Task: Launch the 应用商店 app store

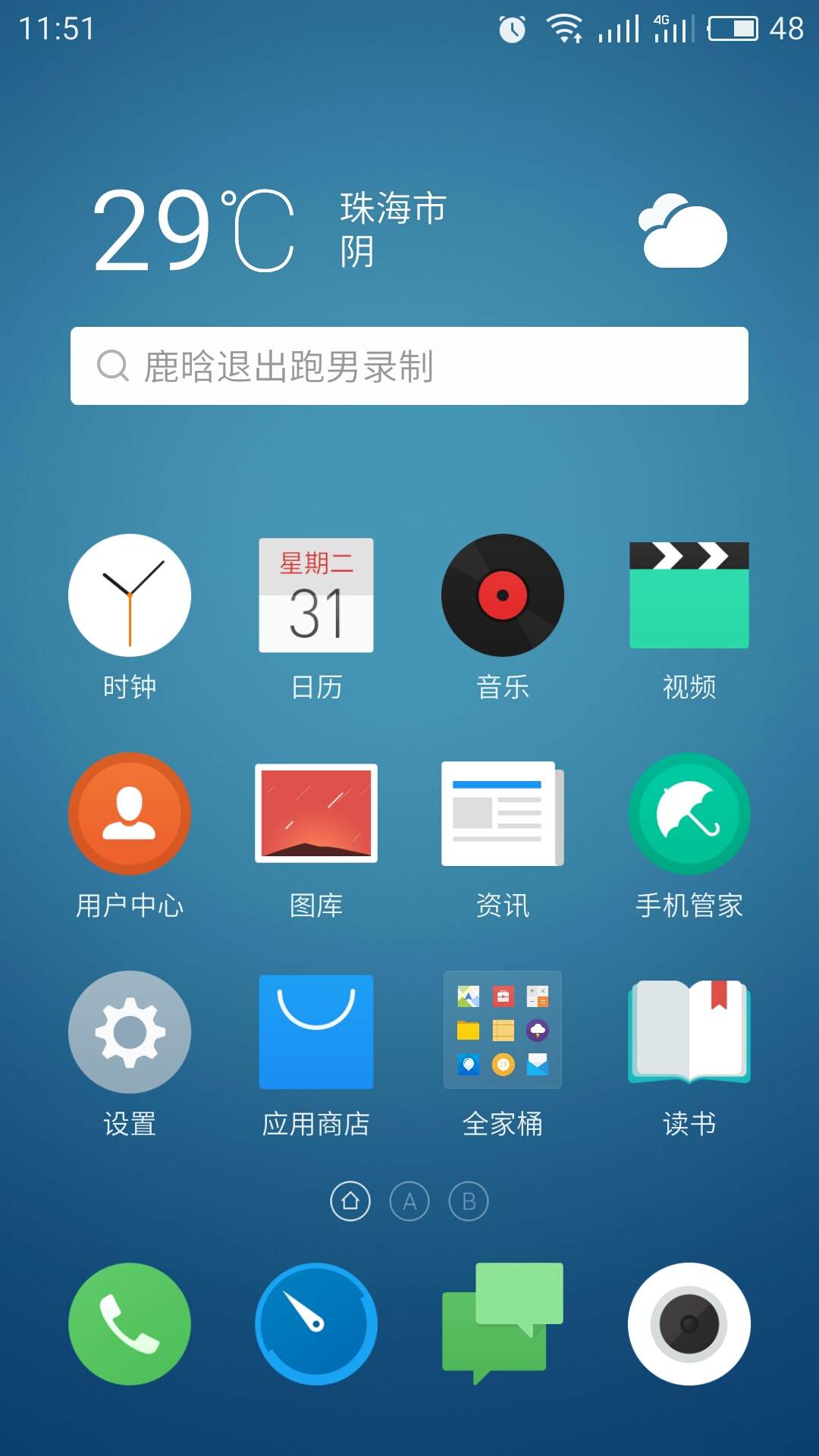Action: 316,1032
